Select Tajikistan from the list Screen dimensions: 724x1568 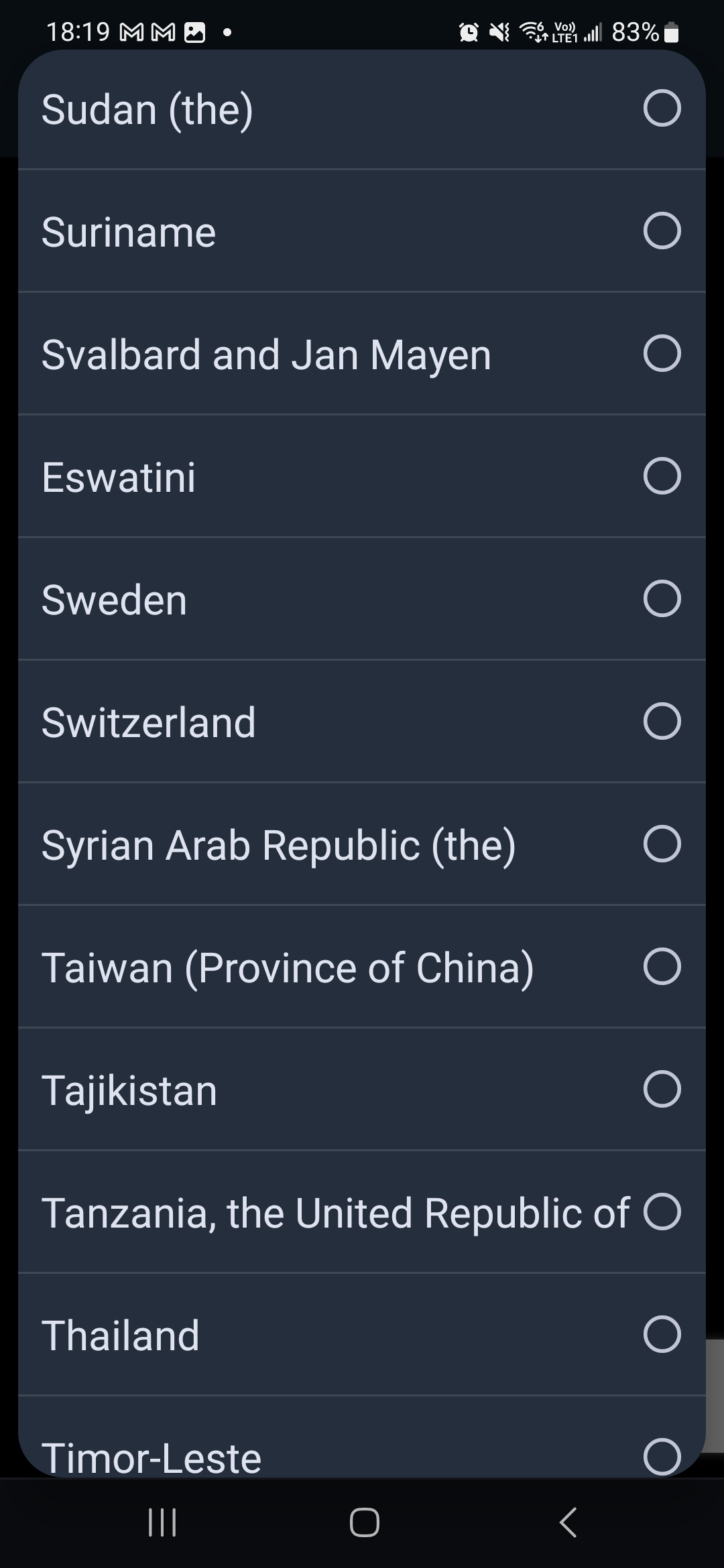pyautogui.click(x=362, y=1090)
